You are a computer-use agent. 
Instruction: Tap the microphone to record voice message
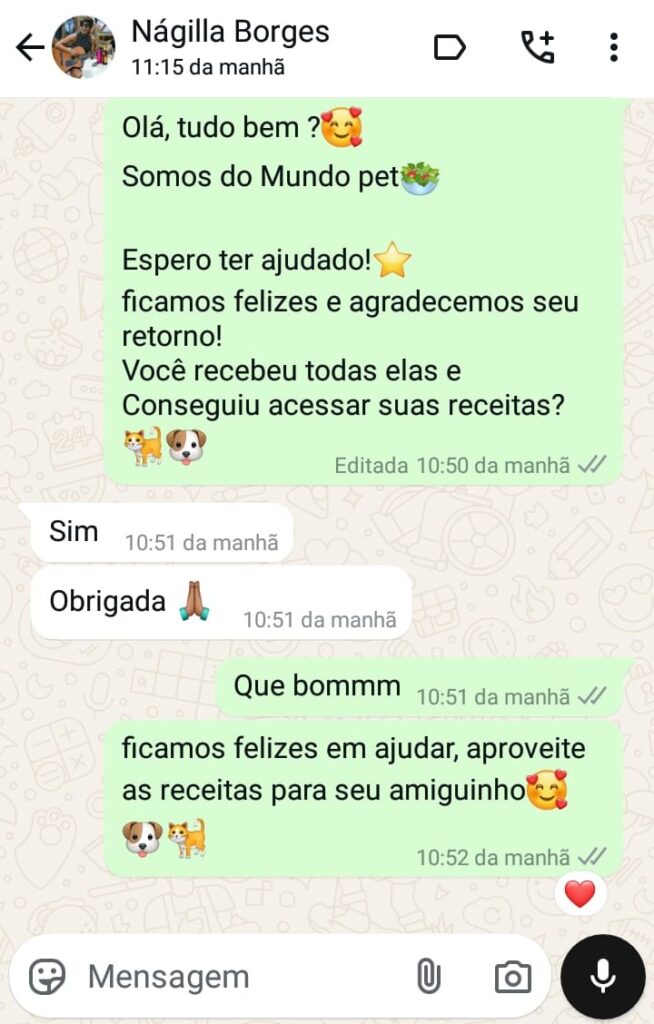point(602,976)
